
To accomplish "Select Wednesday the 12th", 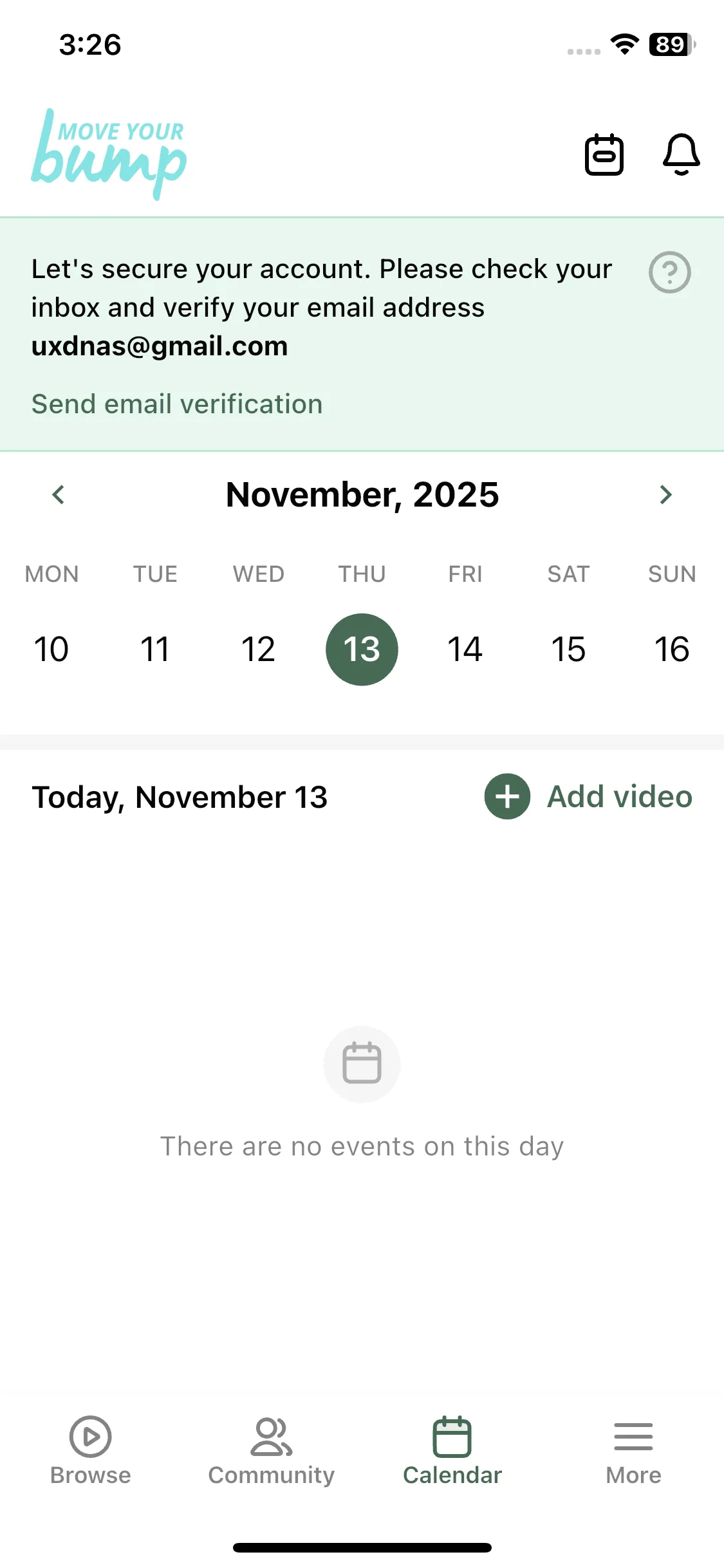I will pos(259,649).
